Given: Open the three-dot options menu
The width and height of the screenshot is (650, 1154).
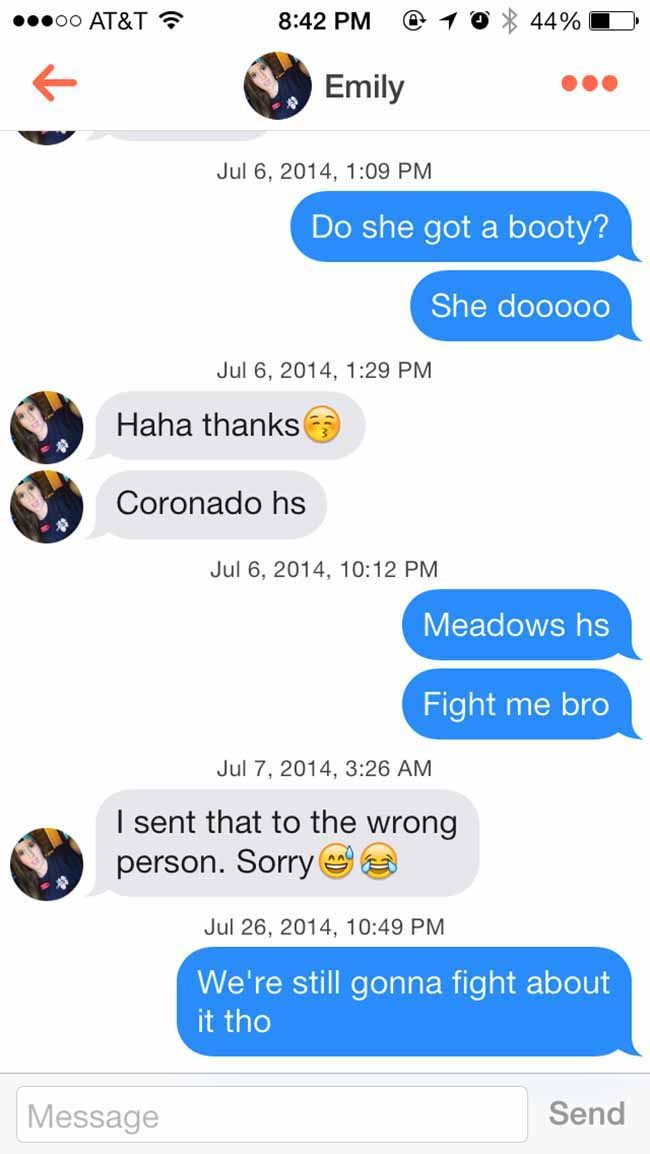Looking at the screenshot, I should (590, 84).
